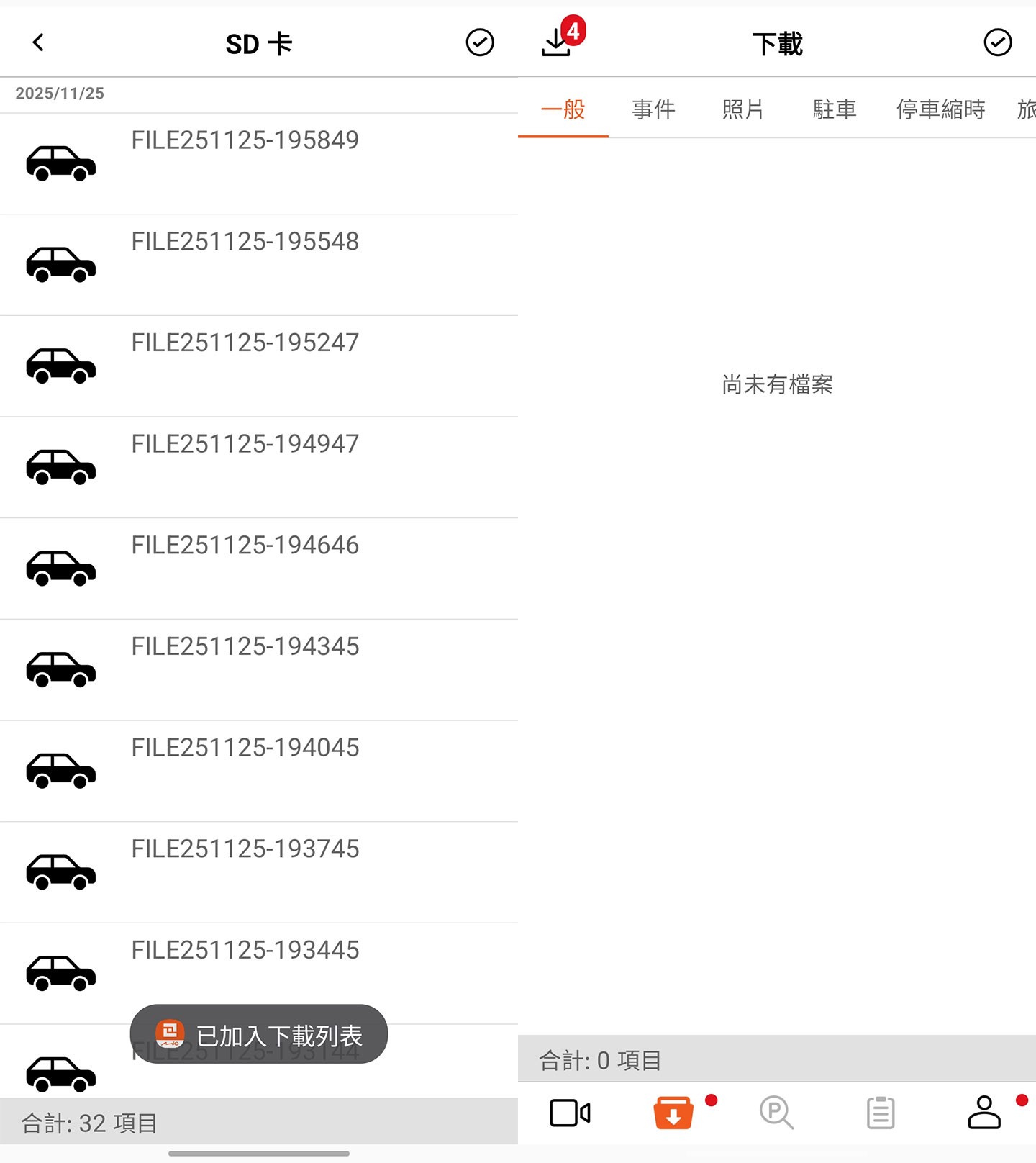
Task: Open the clipboard list icon in bottom navigation
Action: 880,1113
